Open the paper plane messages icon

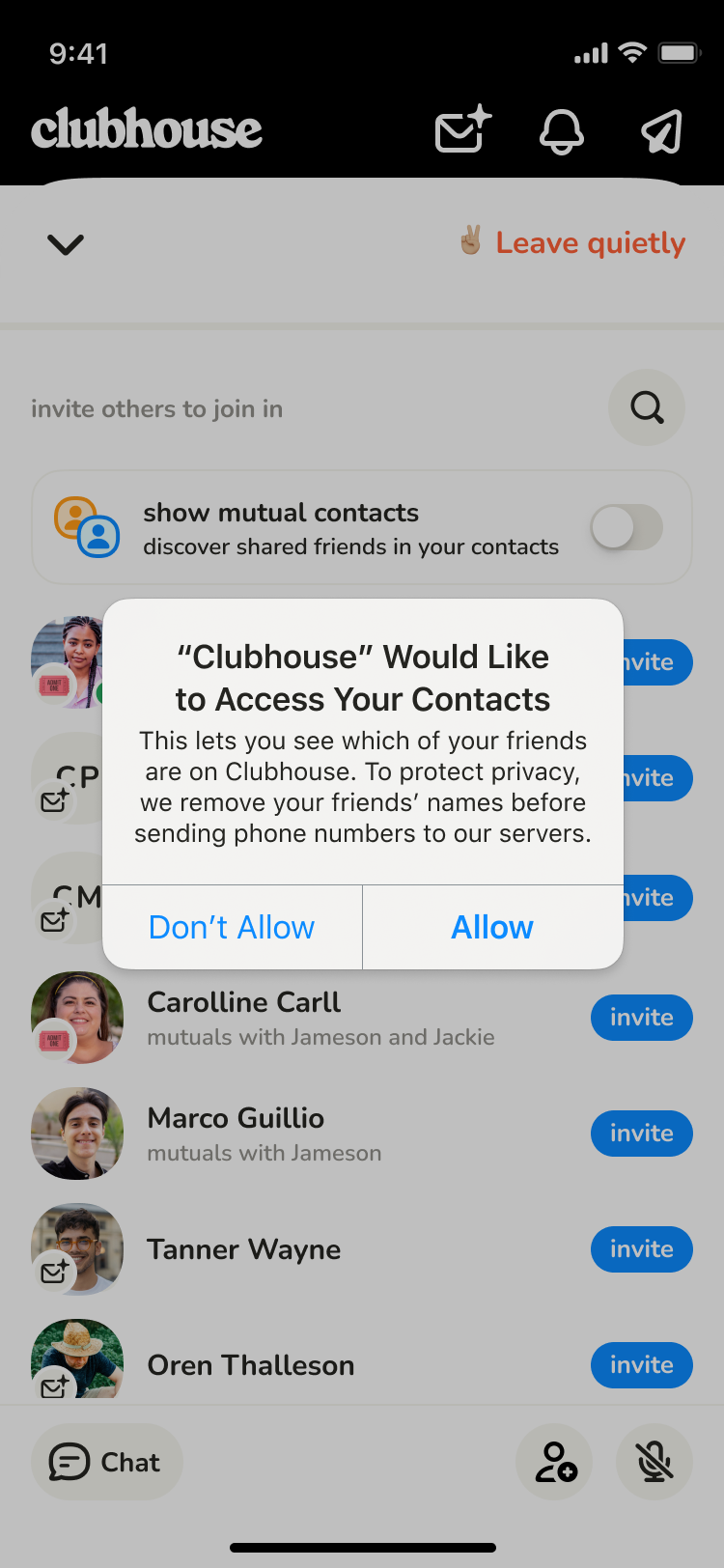point(662,130)
